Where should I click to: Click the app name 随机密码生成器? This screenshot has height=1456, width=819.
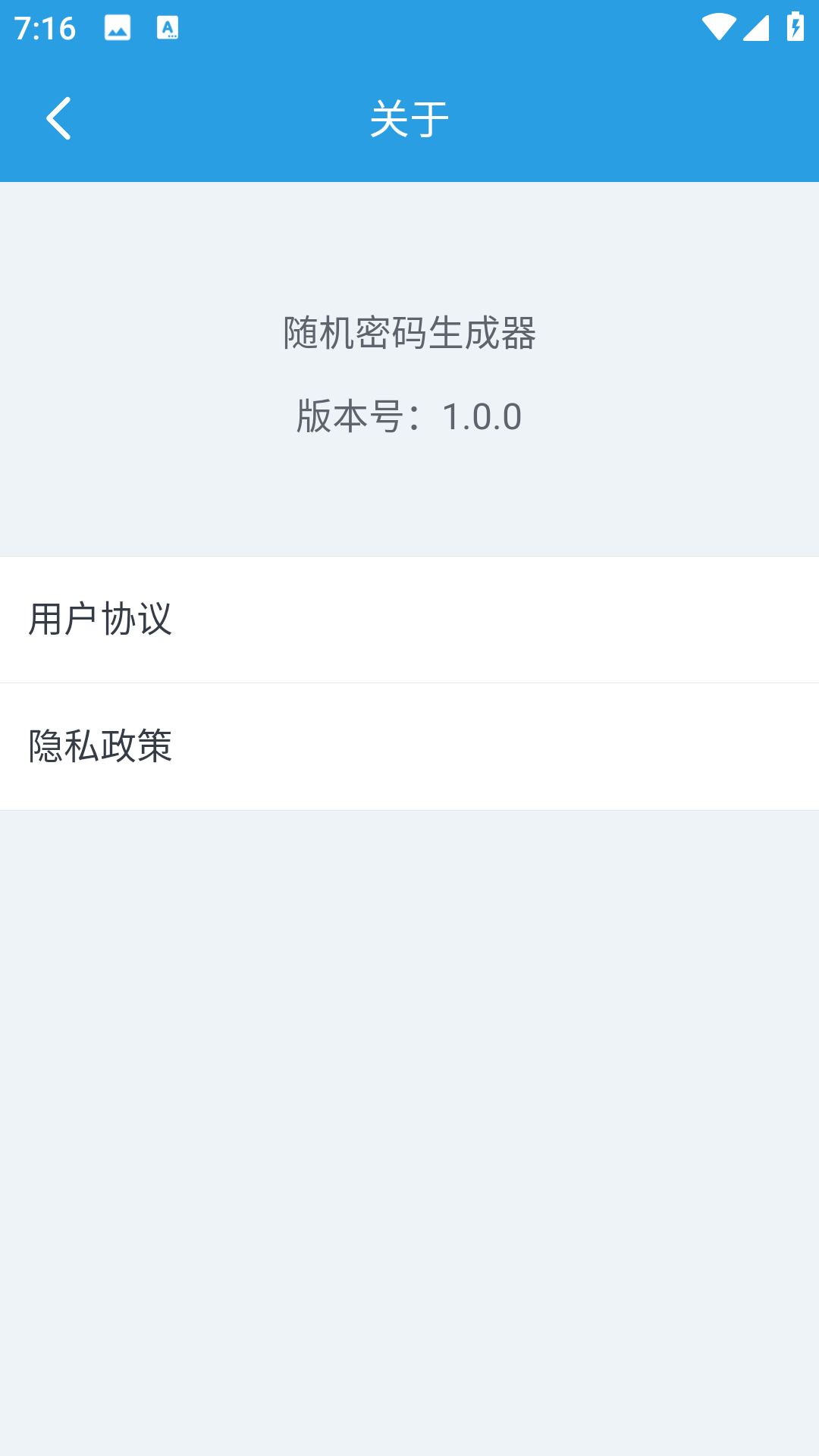coord(409,331)
